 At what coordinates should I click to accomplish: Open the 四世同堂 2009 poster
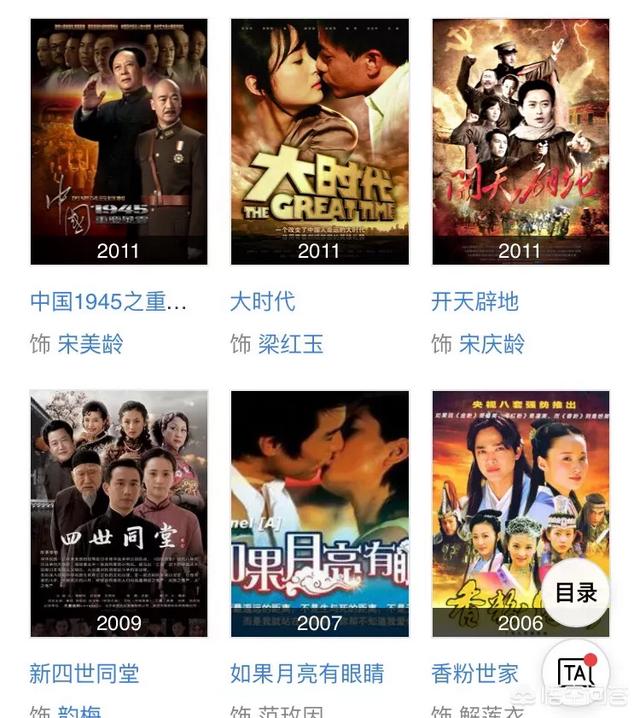coord(119,513)
